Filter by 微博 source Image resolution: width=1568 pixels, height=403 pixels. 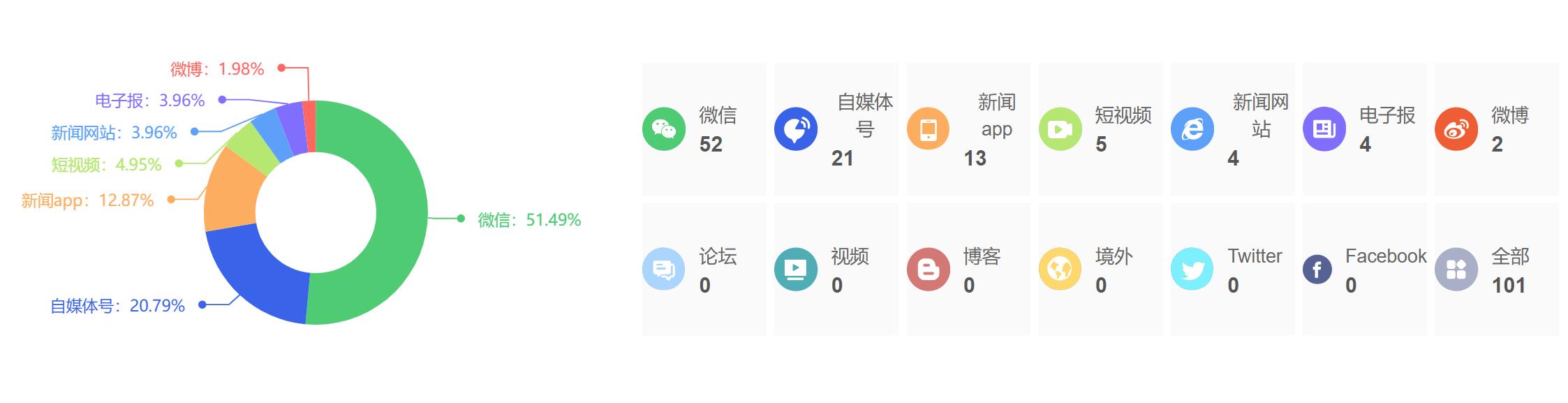point(1496,129)
